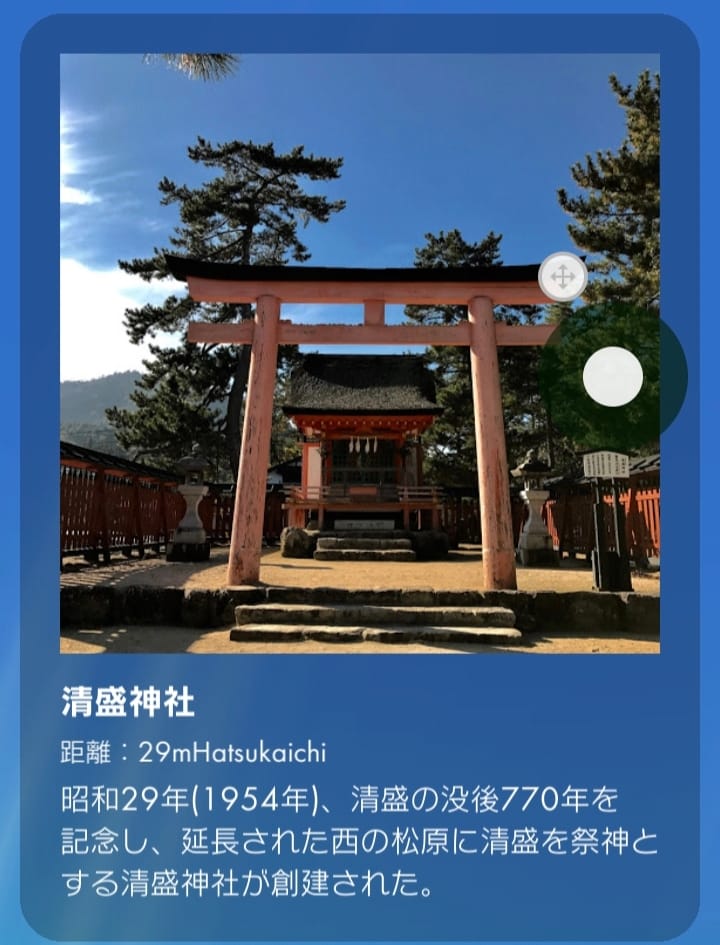Open the 清盛神社 shrine photo
The image size is (720, 945).
360,350
